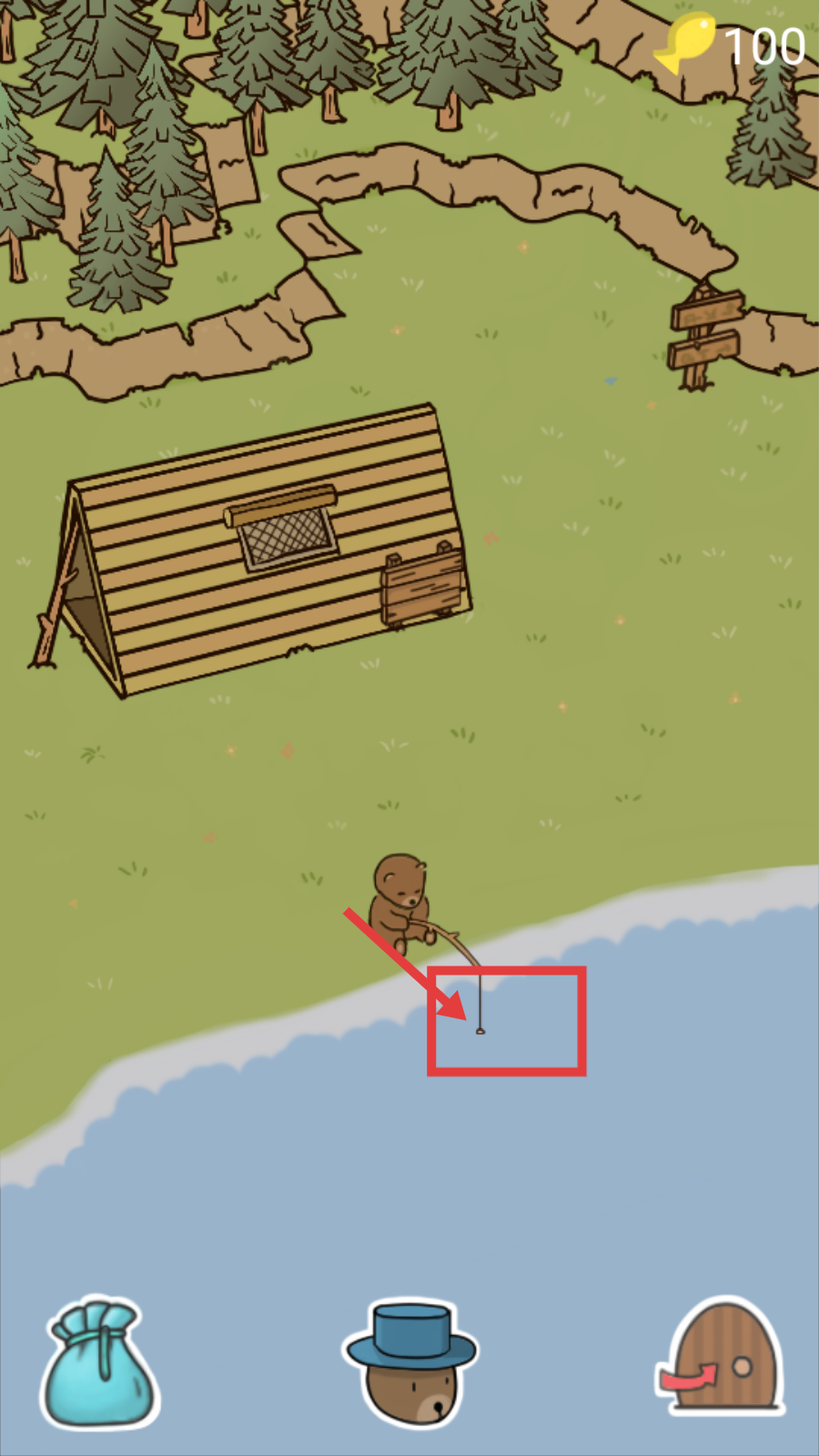Tap the highlighted fishing float in the water

pyautogui.click(x=480, y=1030)
